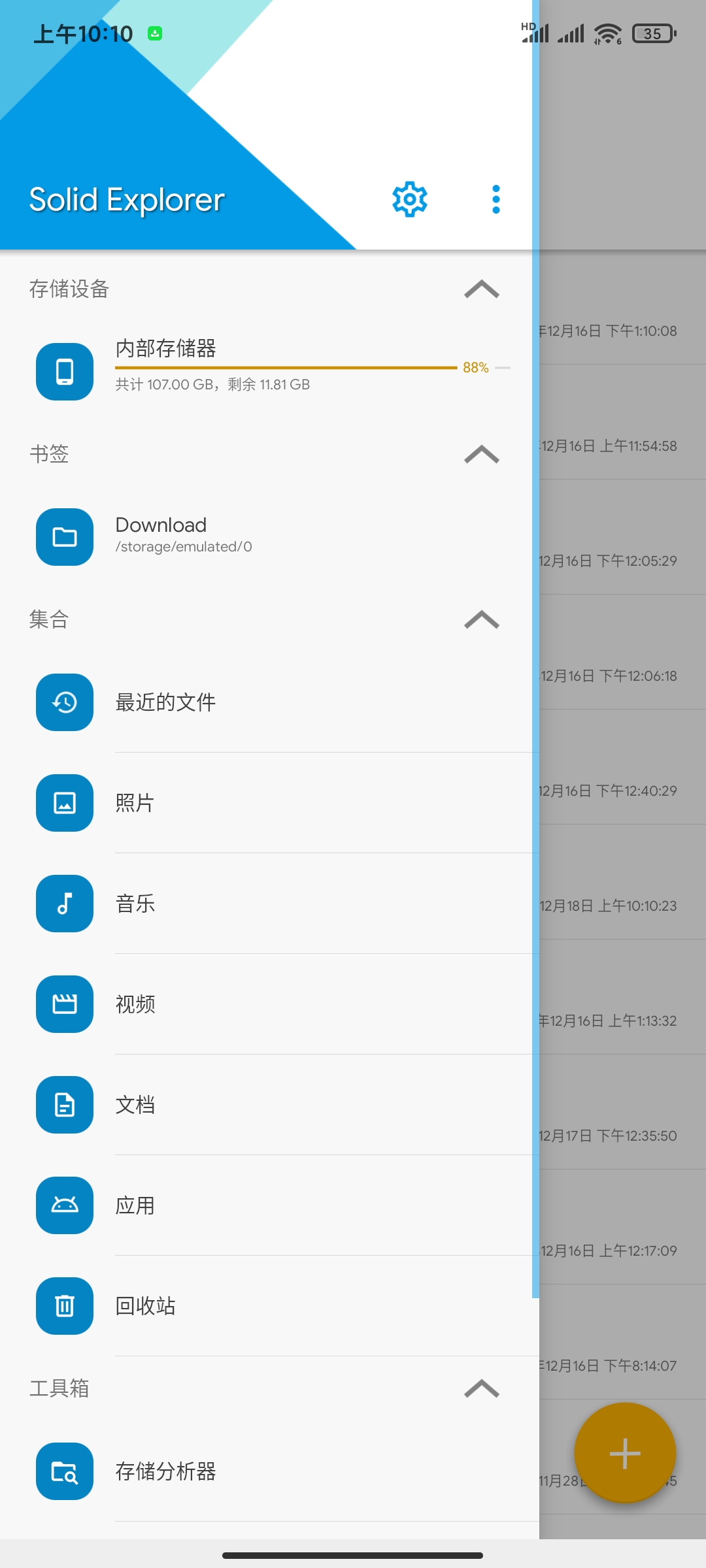Open the 内部存储器 phone icon

pyautogui.click(x=63, y=371)
